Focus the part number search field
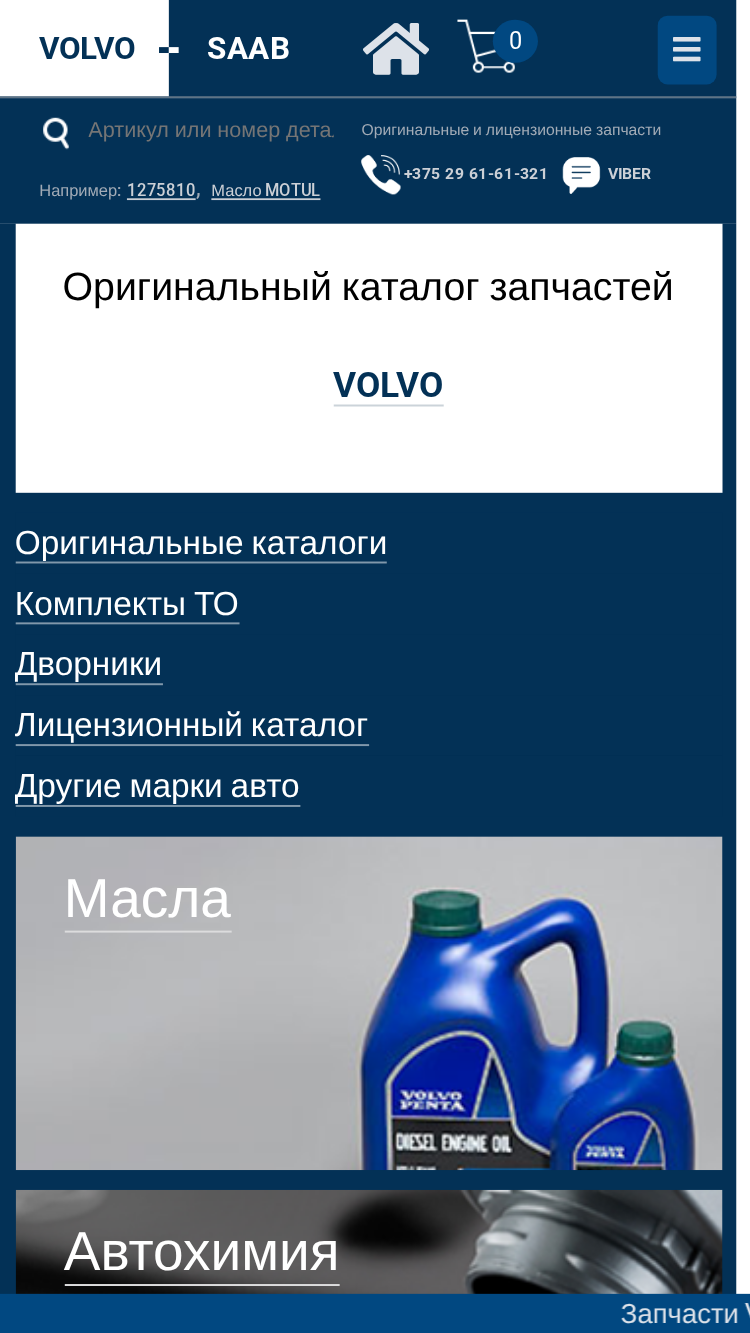Image resolution: width=750 pixels, height=1333 pixels. [x=210, y=130]
